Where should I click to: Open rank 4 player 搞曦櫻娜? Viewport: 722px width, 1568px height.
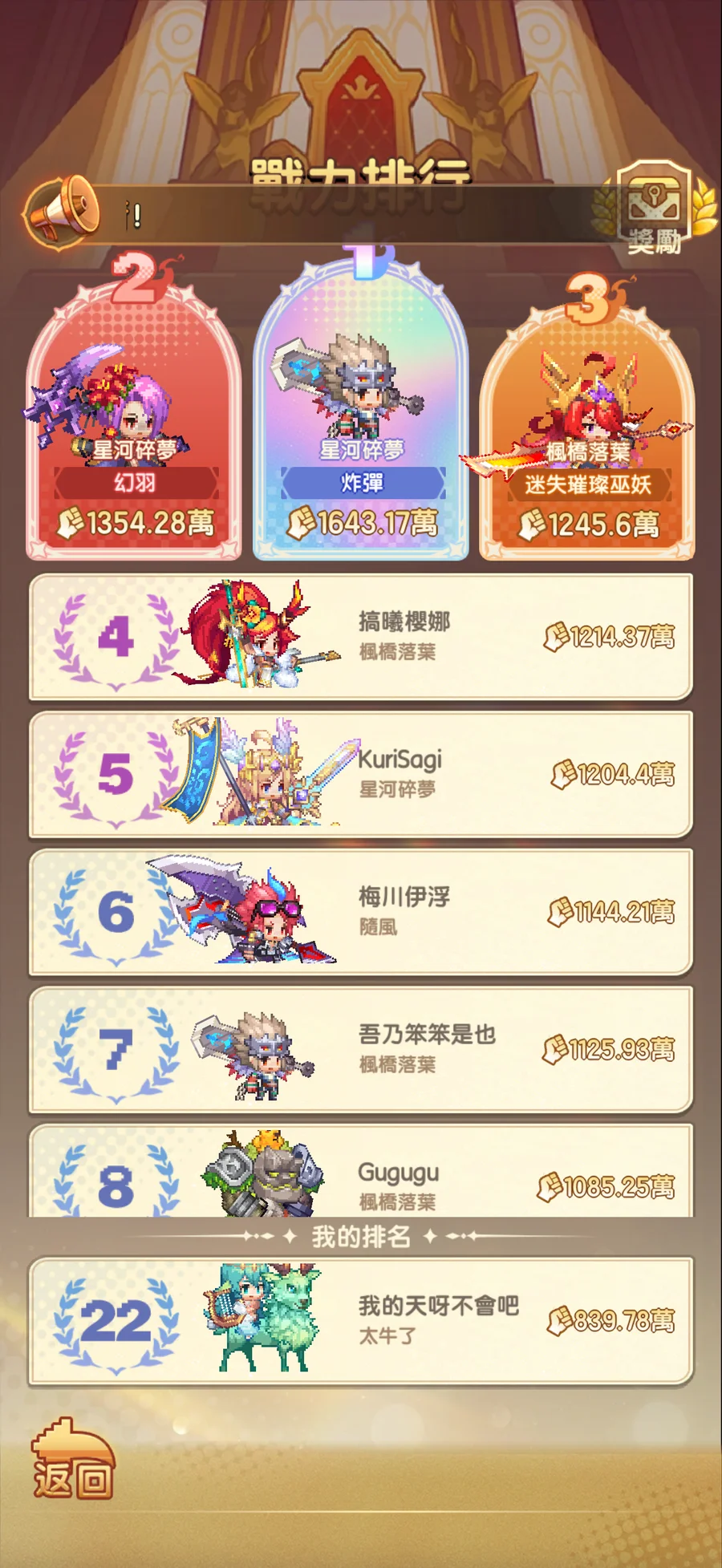pyautogui.click(x=361, y=637)
